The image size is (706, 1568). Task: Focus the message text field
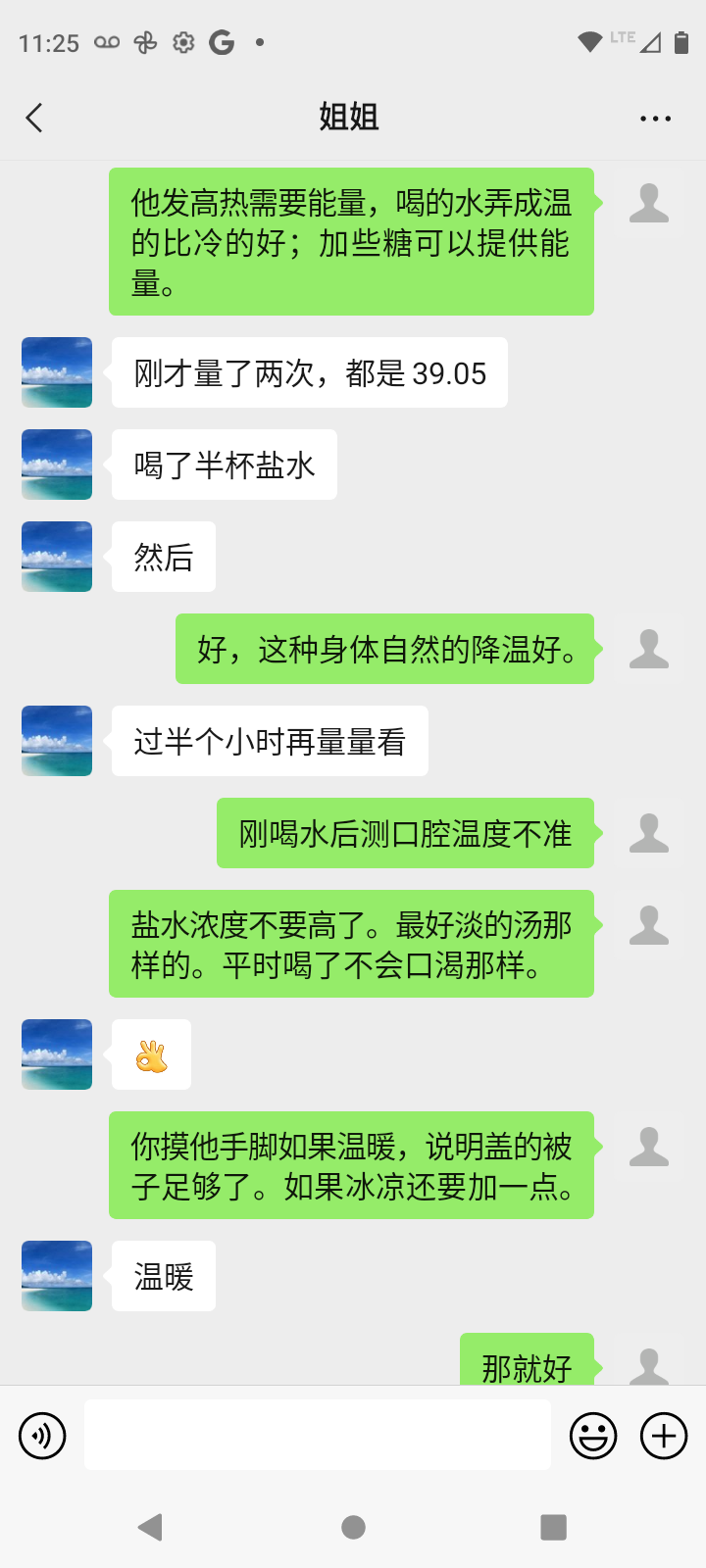(317, 1435)
